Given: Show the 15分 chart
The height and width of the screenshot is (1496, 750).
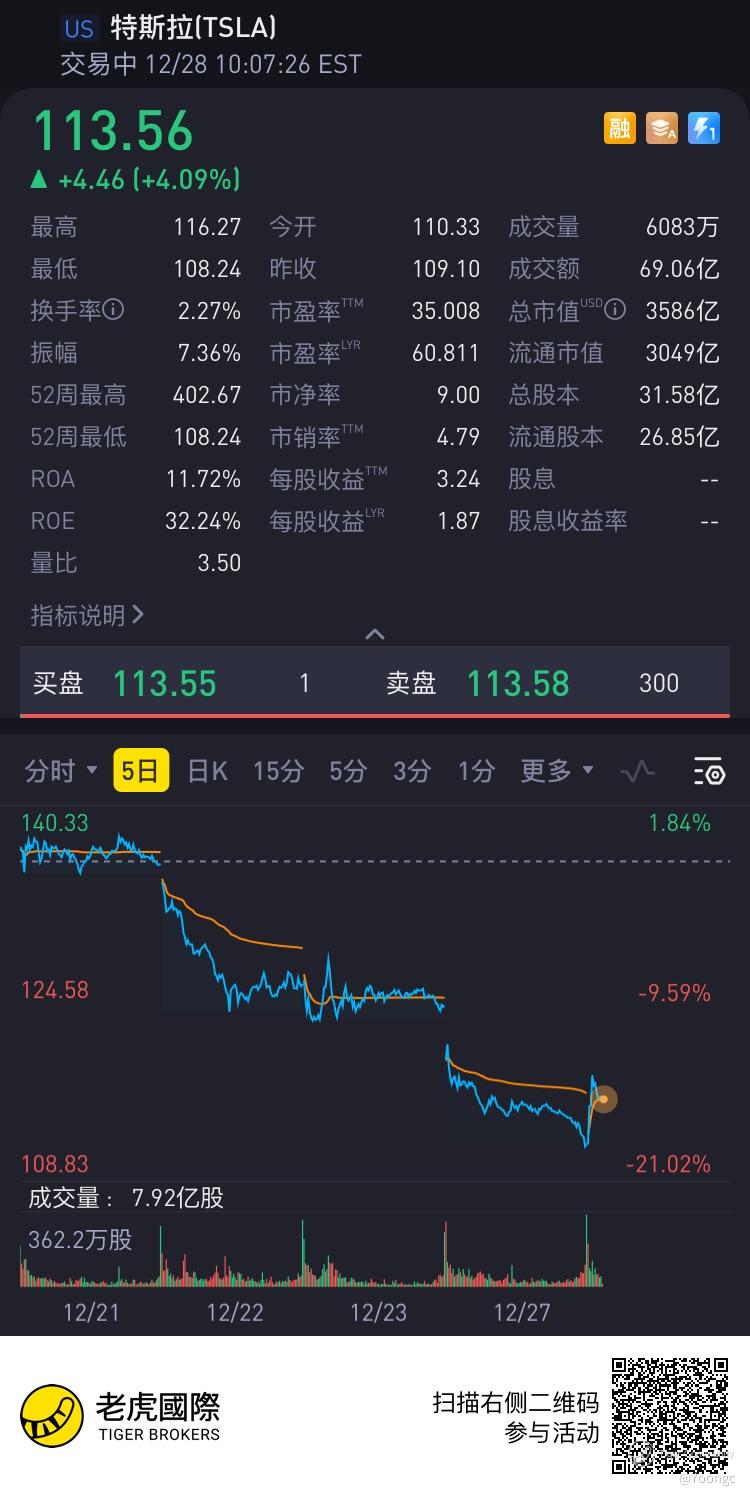Looking at the screenshot, I should click(x=278, y=771).
